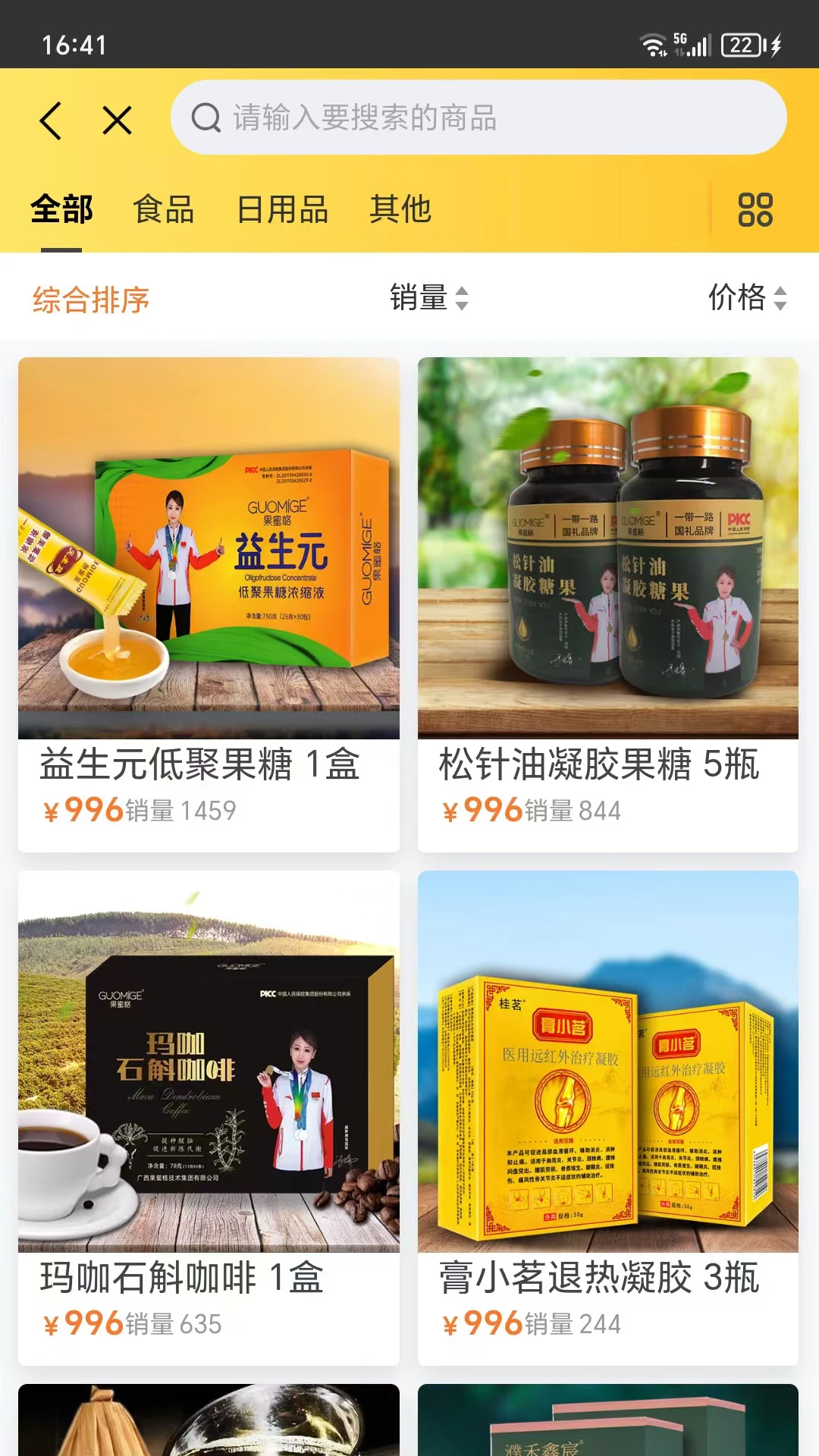The image size is (819, 1456).
Task: Tap the back arrow at top left
Action: (51, 120)
